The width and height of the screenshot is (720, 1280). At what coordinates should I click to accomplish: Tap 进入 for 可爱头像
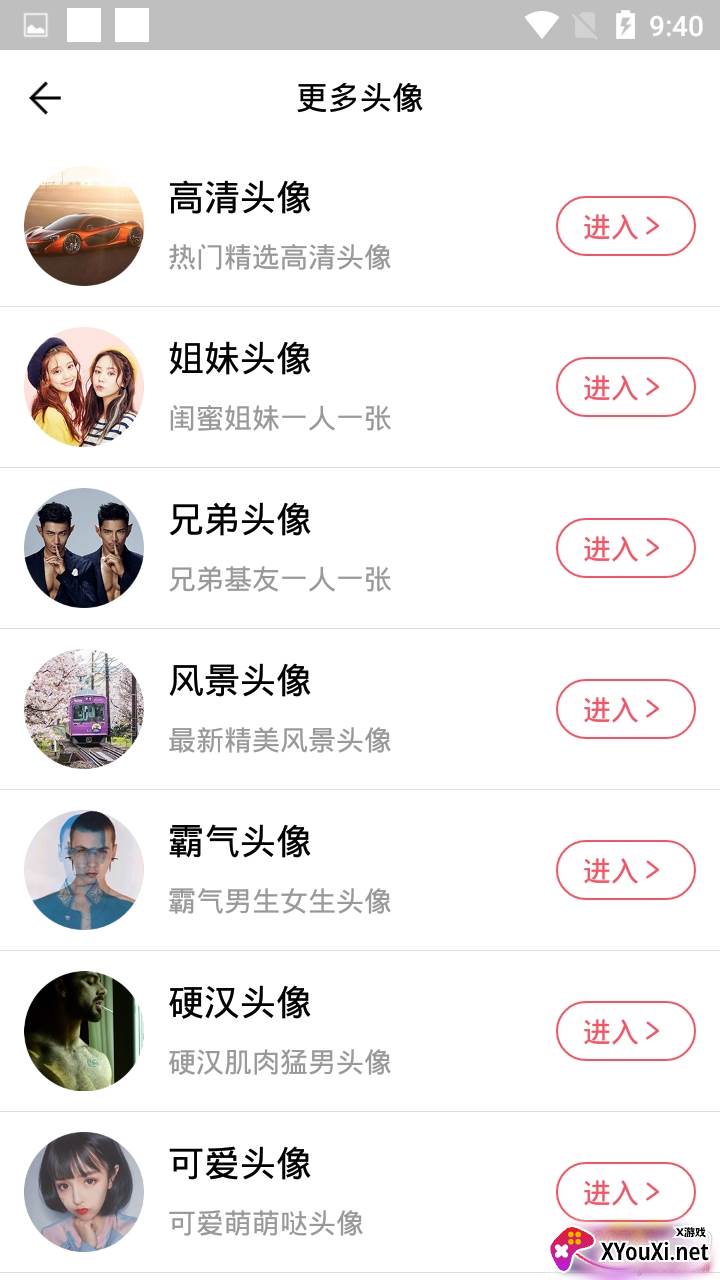(625, 1192)
